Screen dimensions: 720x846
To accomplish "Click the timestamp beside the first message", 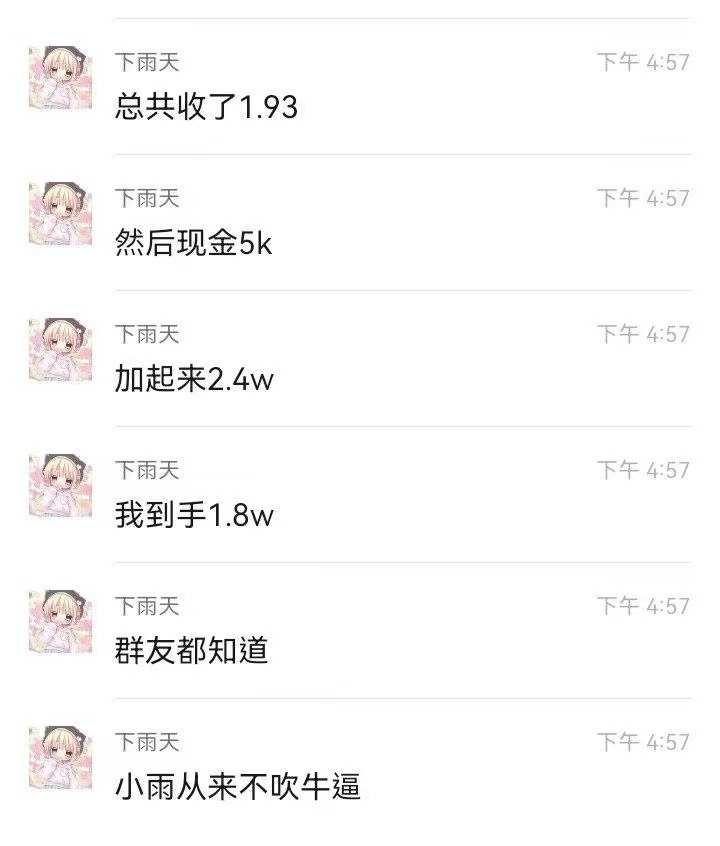I will 645,60.
